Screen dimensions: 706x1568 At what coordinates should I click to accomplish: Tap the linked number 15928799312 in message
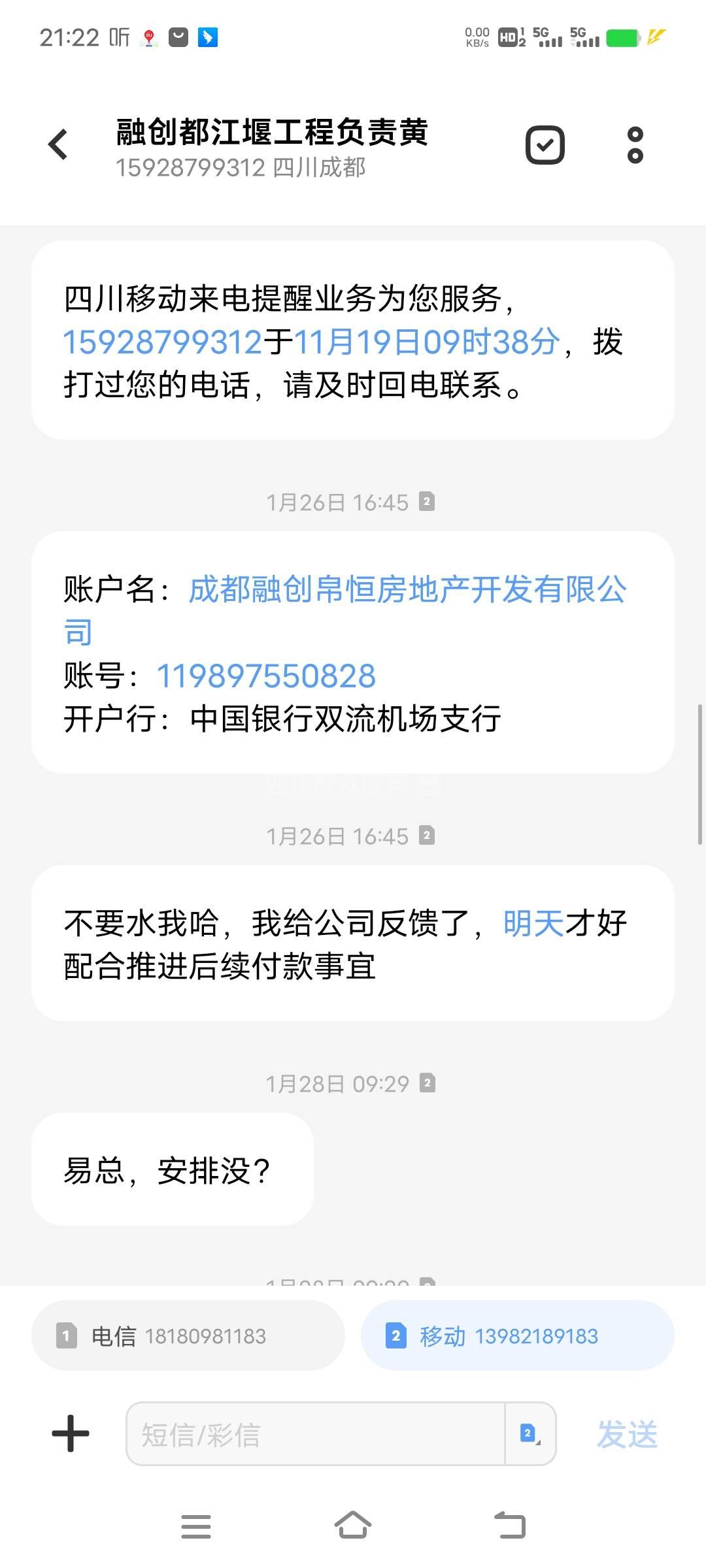(162, 342)
